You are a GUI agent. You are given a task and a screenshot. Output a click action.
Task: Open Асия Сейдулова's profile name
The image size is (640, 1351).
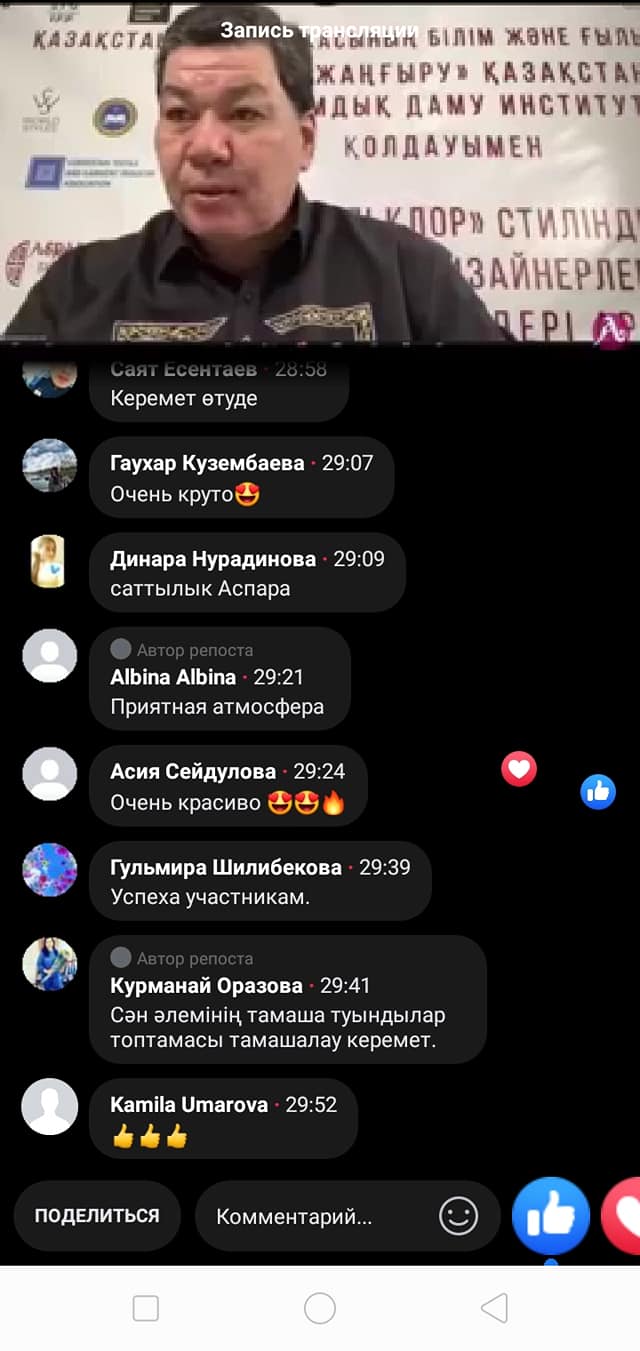click(193, 772)
